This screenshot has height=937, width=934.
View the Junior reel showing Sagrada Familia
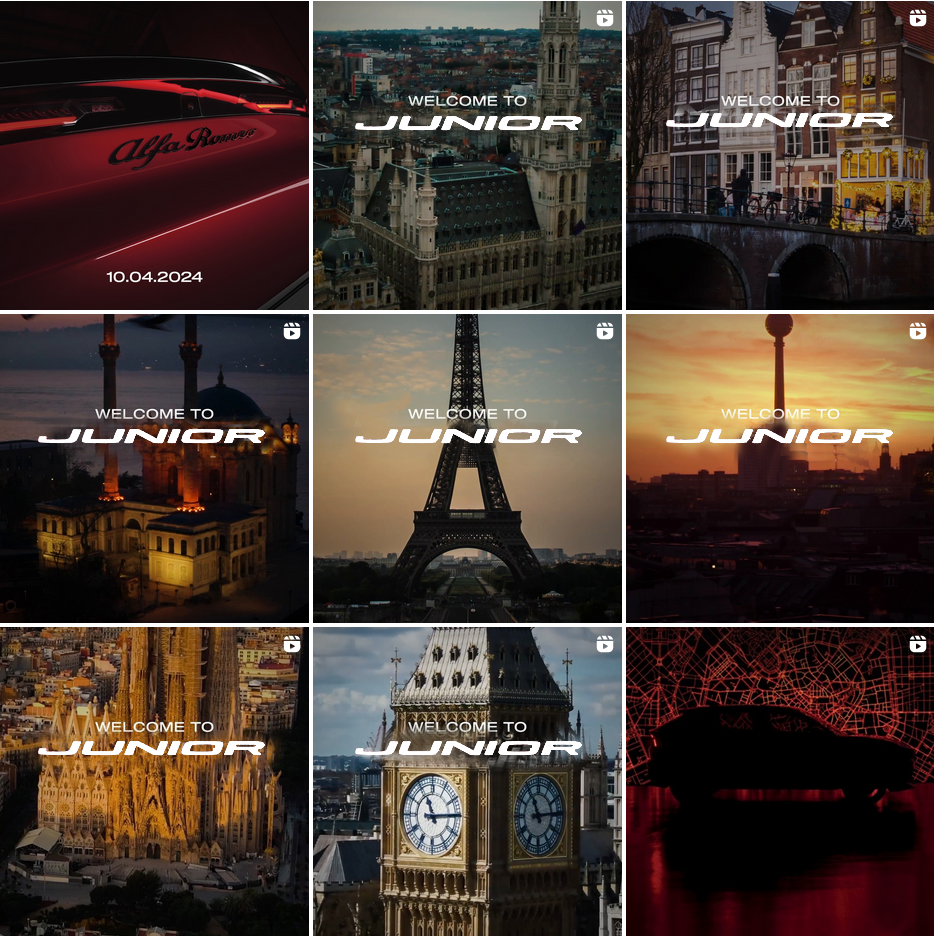[x=154, y=781]
